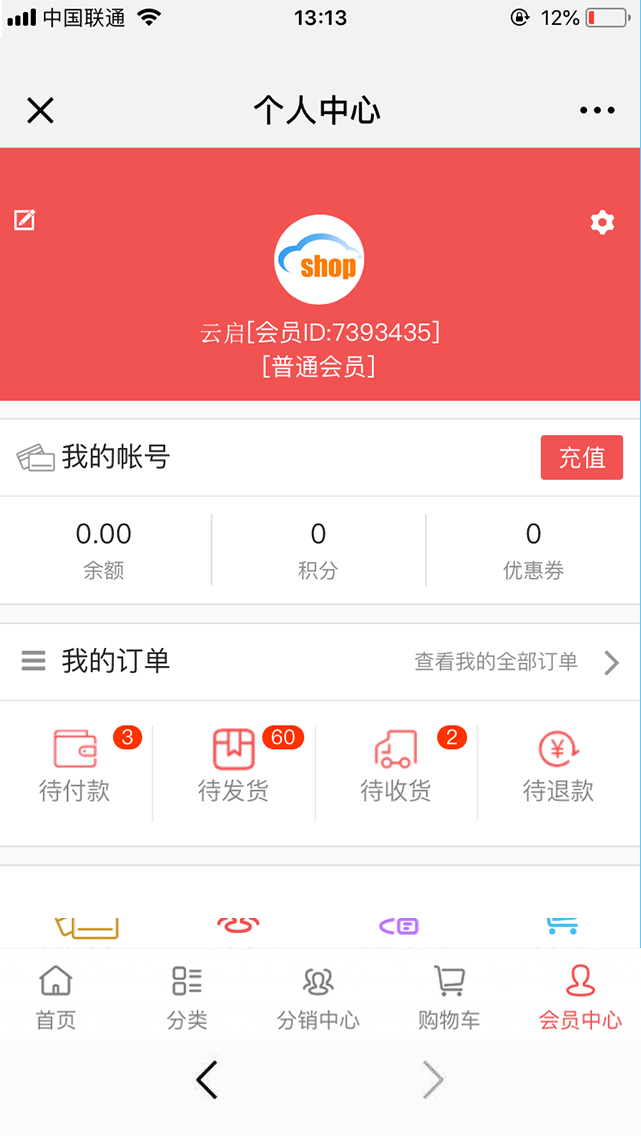This screenshot has height=1136, width=641.
Task: View 余额 balance details
Action: coord(104,550)
